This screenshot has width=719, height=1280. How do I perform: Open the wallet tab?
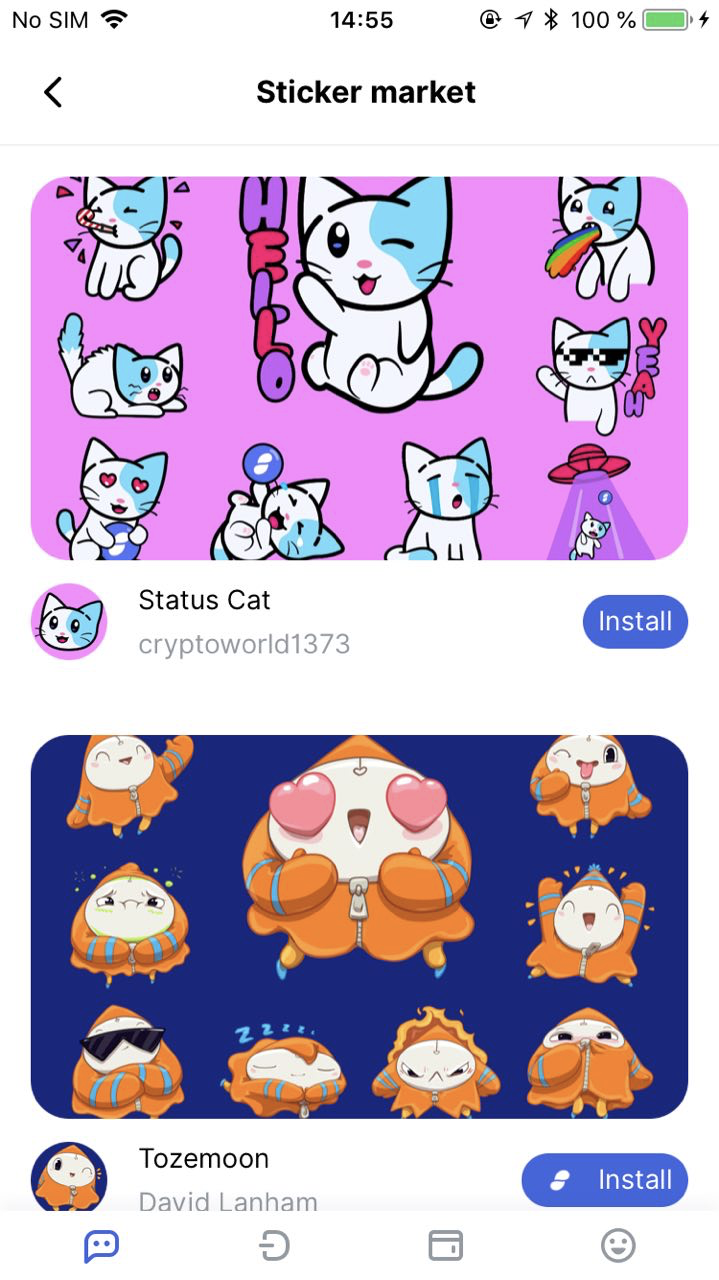[446, 1245]
